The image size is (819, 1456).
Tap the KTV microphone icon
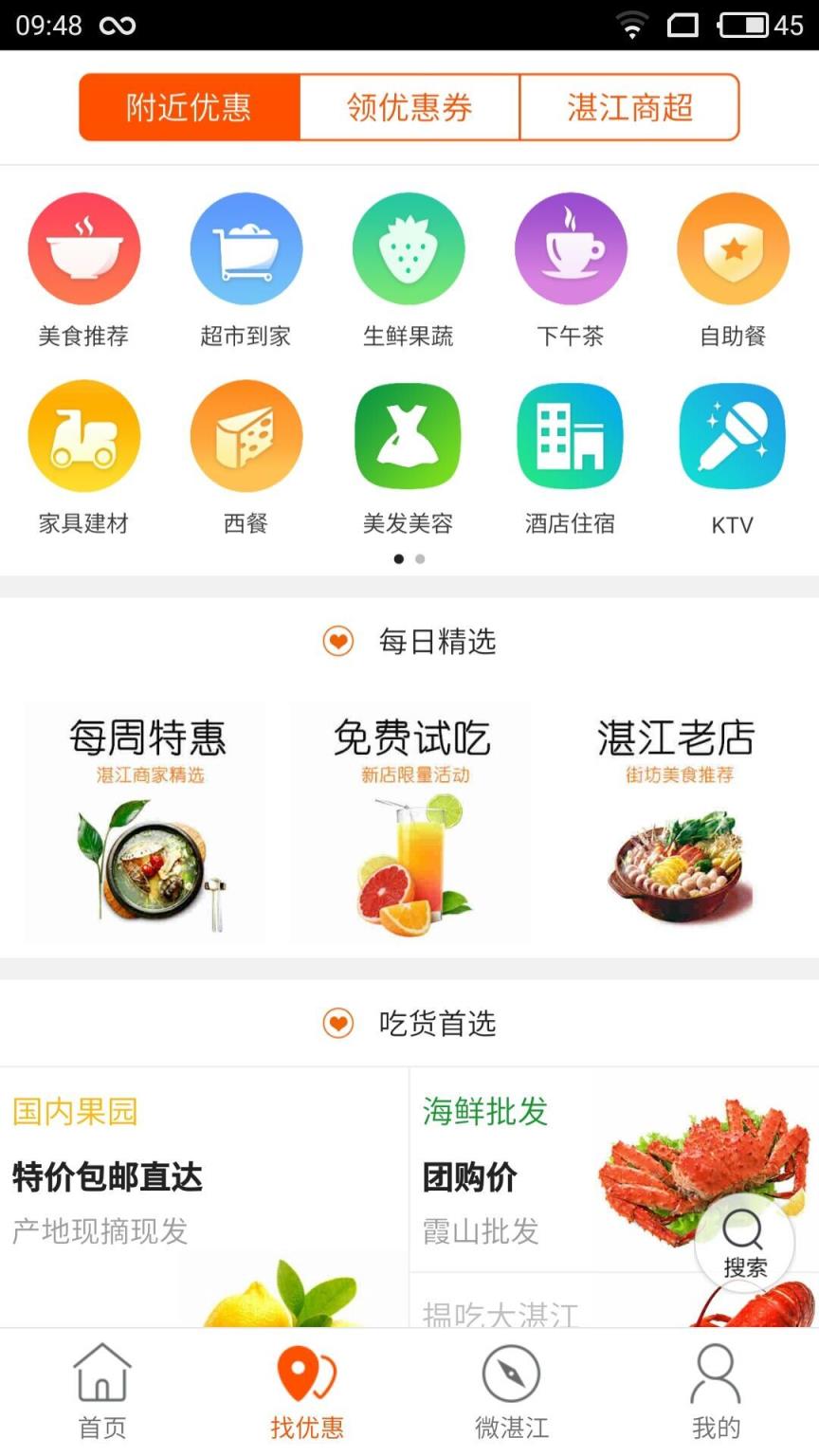click(734, 435)
